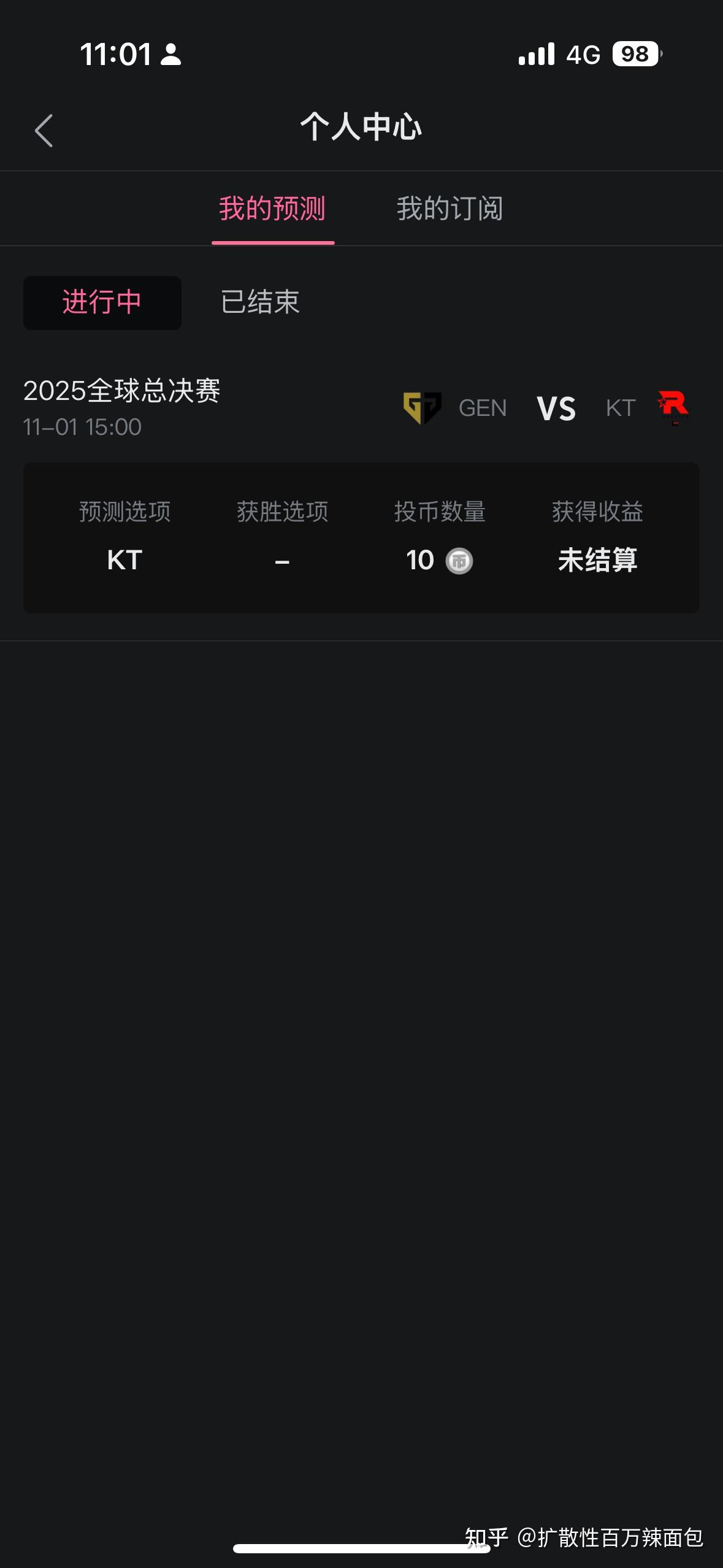
Task: Switch to the 已结束 filter
Action: click(x=260, y=302)
